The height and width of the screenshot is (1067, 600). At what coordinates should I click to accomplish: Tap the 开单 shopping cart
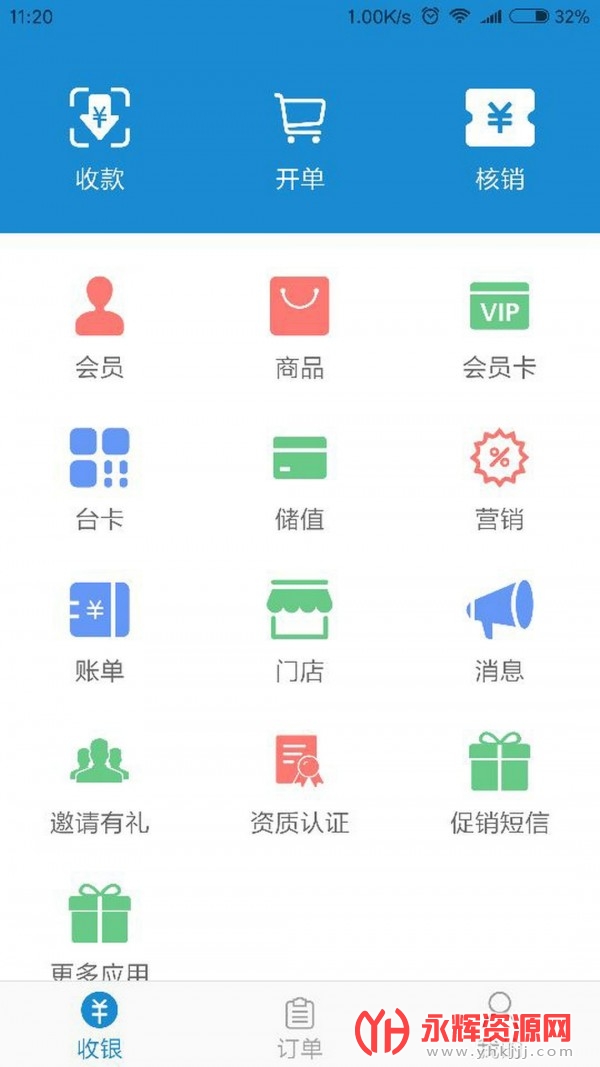click(299, 137)
